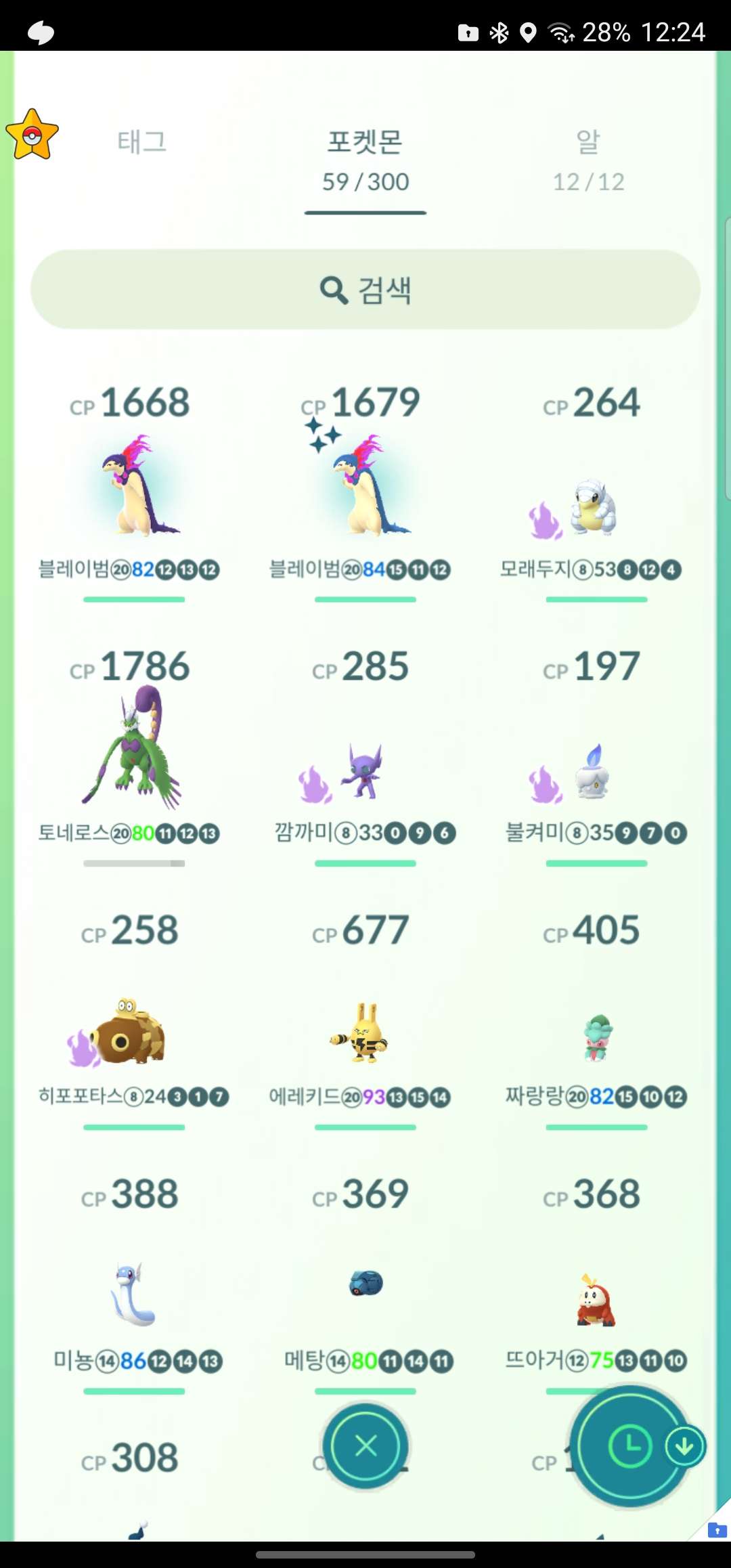
Task: Switch to the 알 eggs tab
Action: pyautogui.click(x=588, y=160)
